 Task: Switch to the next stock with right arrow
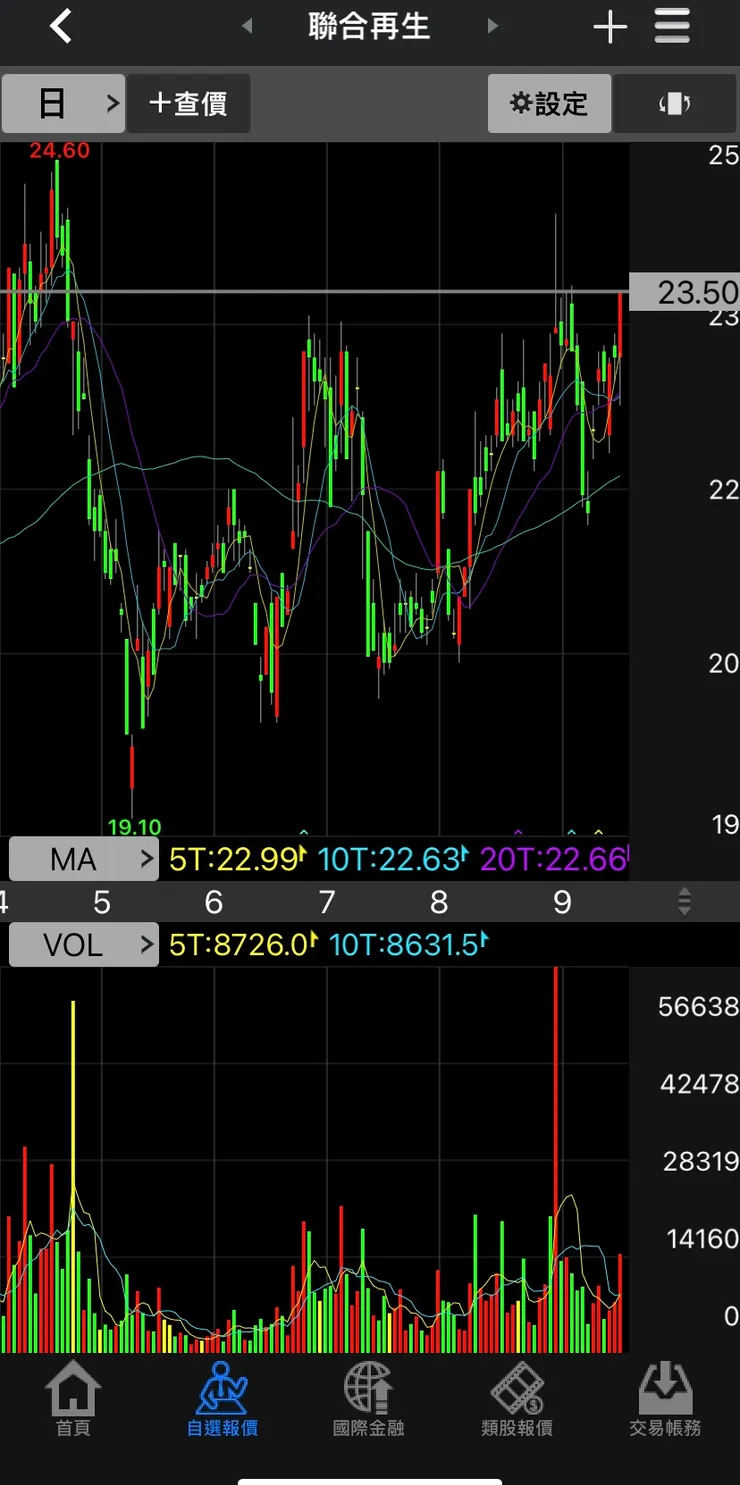coord(492,27)
